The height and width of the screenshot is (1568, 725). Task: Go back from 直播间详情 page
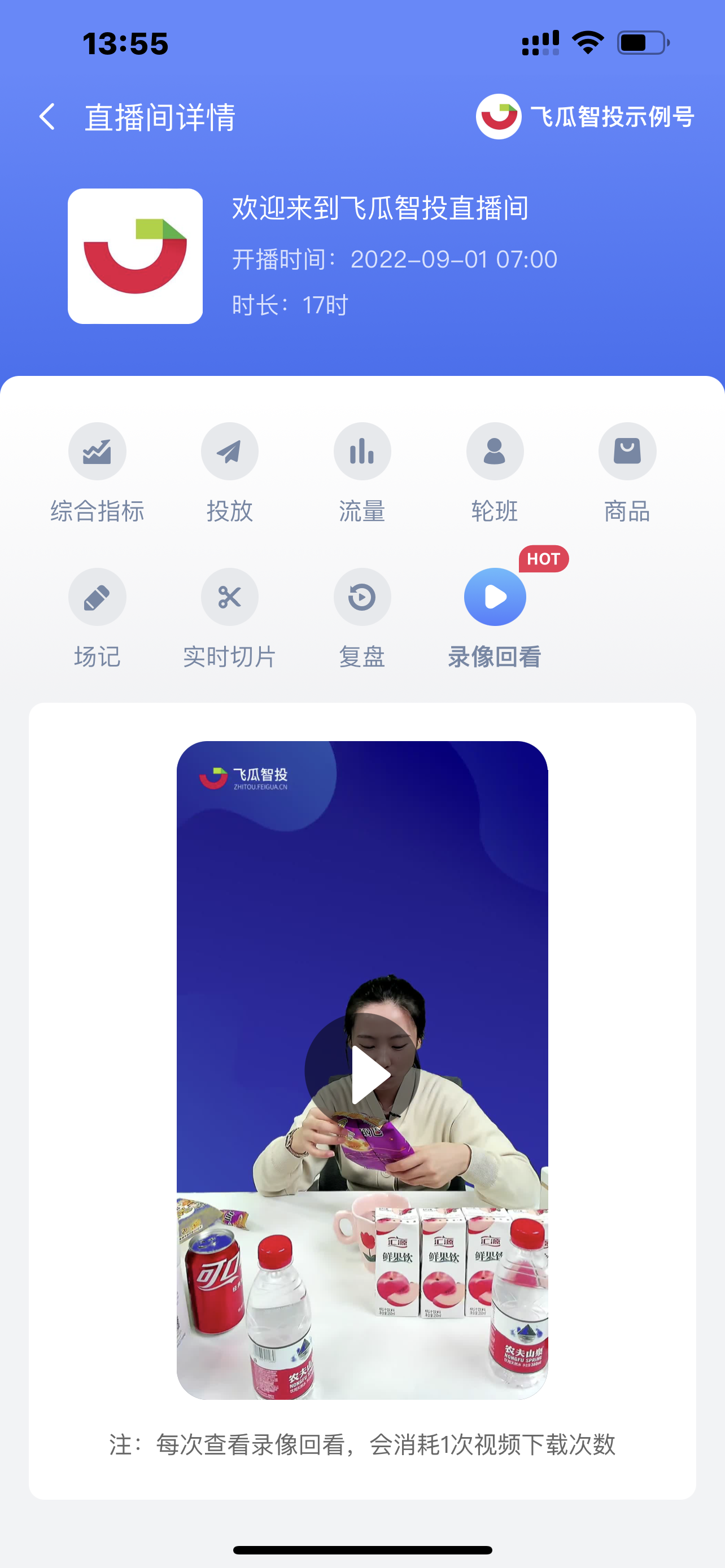point(47,116)
